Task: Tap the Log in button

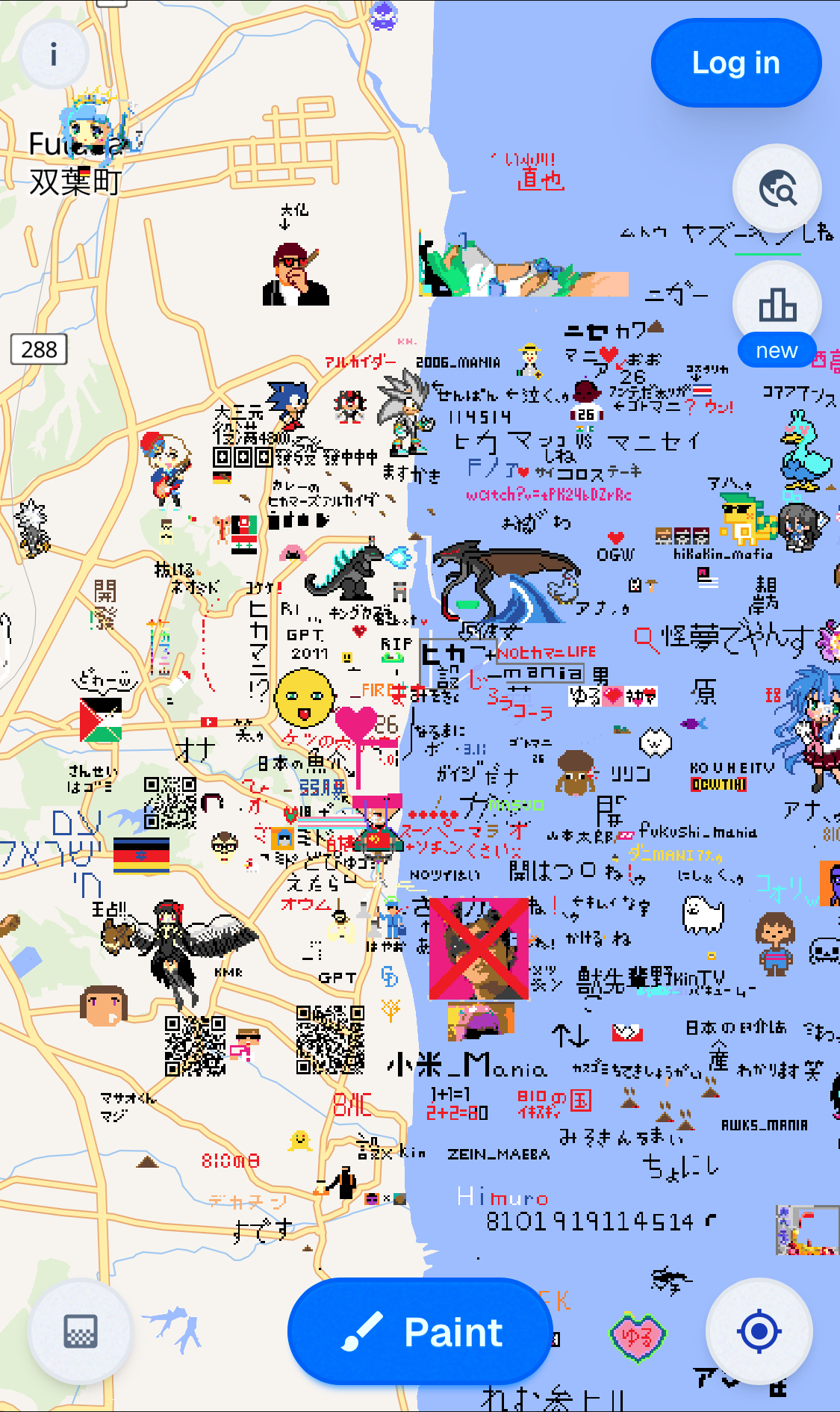Action: tap(735, 64)
